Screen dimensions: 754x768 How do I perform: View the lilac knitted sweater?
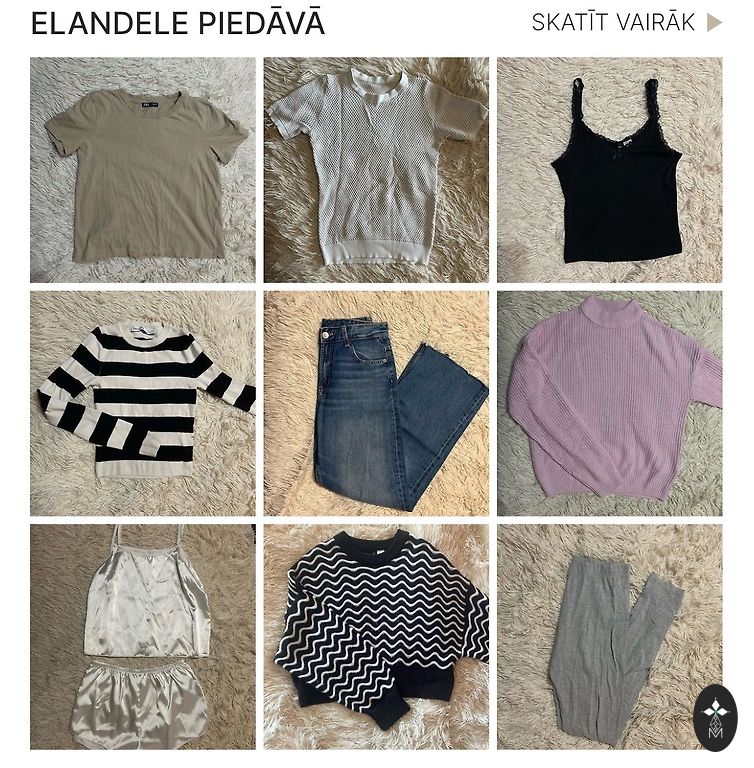click(x=609, y=403)
